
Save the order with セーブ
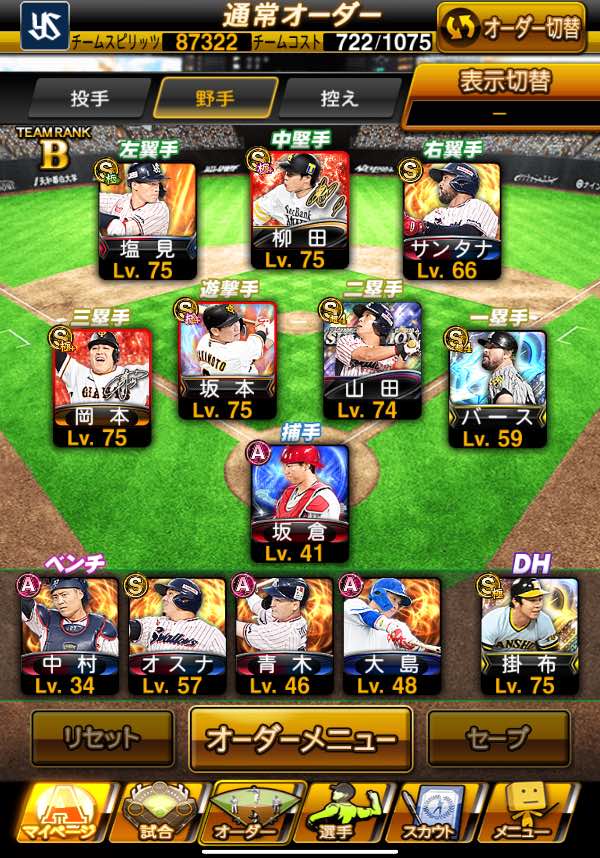pos(498,740)
